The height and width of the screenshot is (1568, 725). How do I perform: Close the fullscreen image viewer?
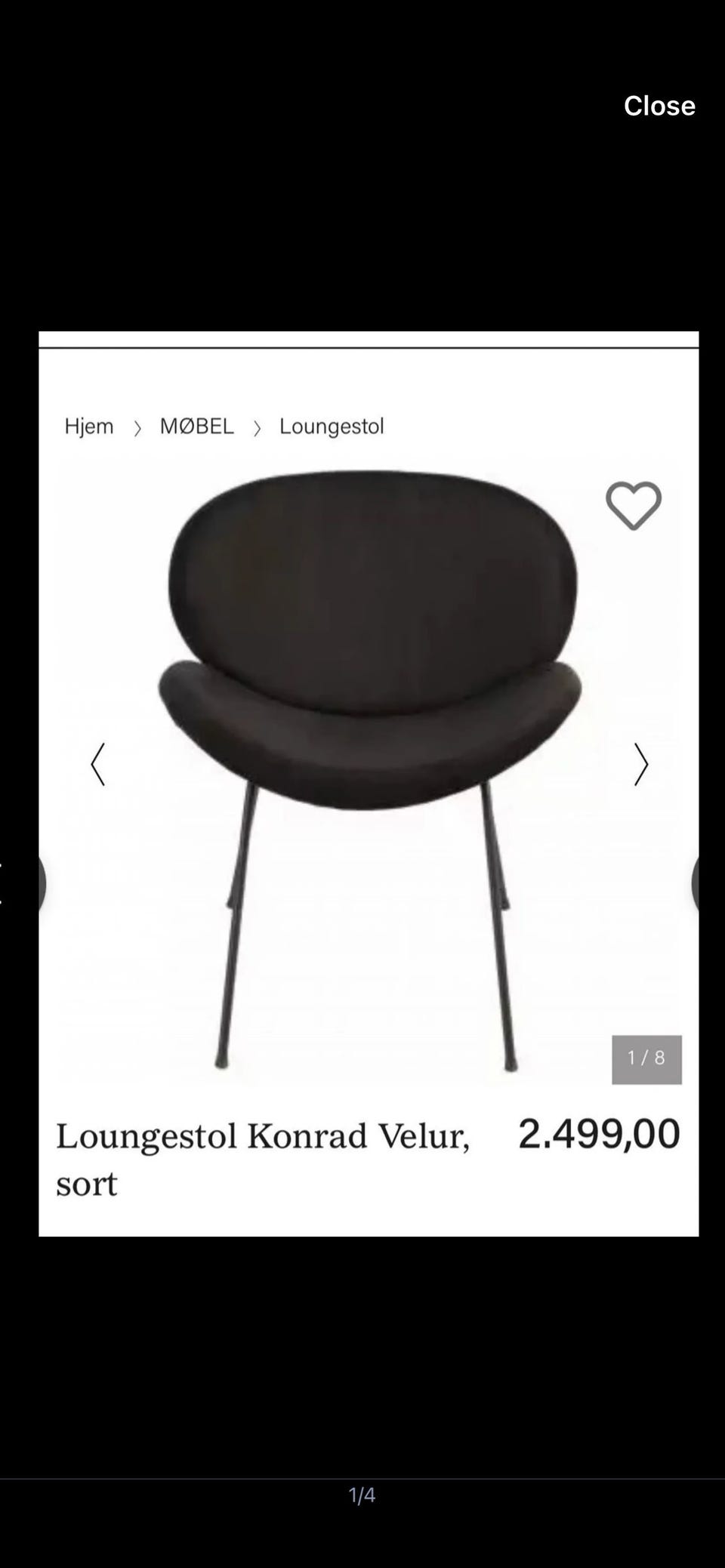coord(659,106)
